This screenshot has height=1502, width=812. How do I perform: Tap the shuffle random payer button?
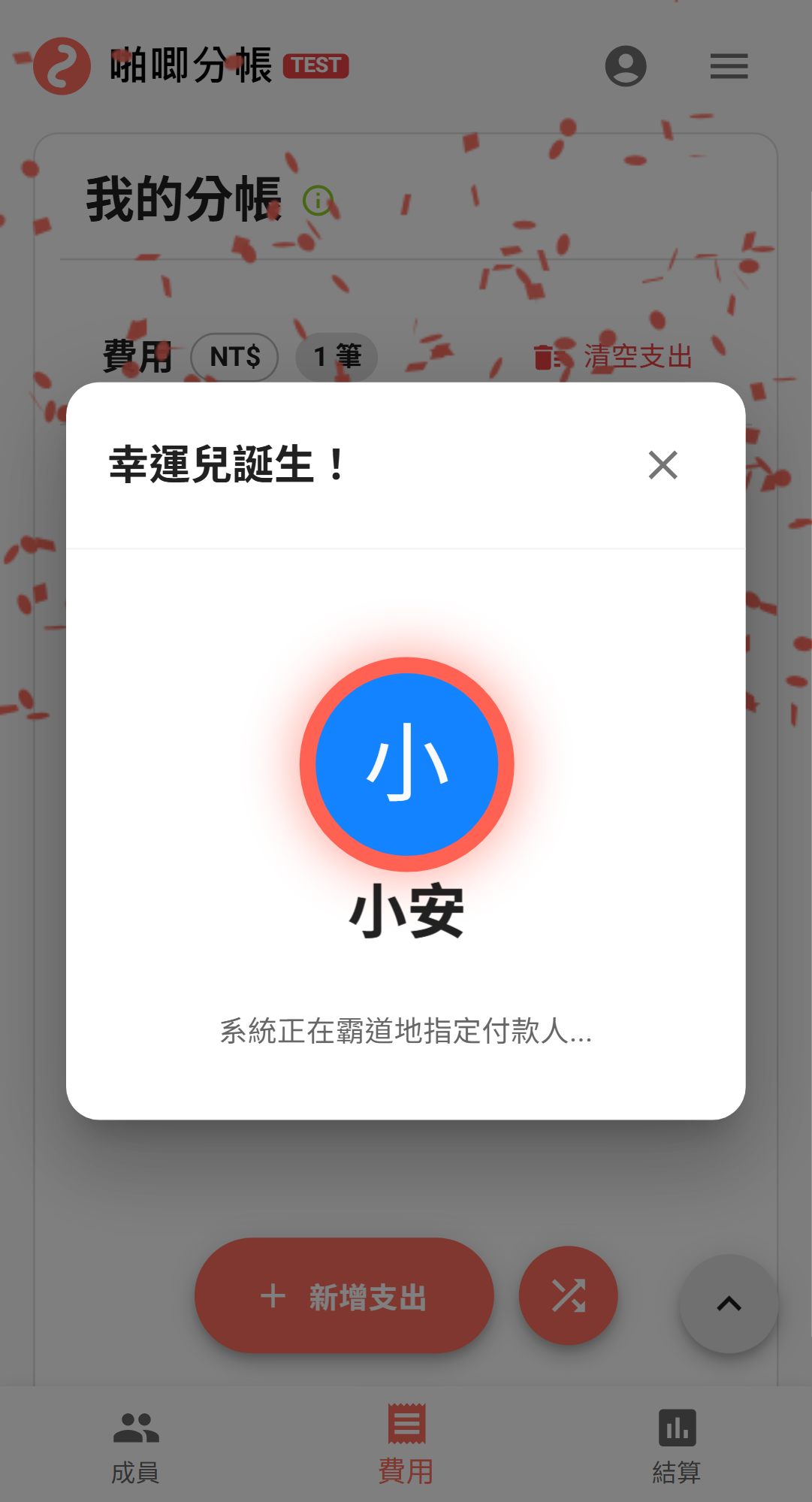pos(568,1295)
